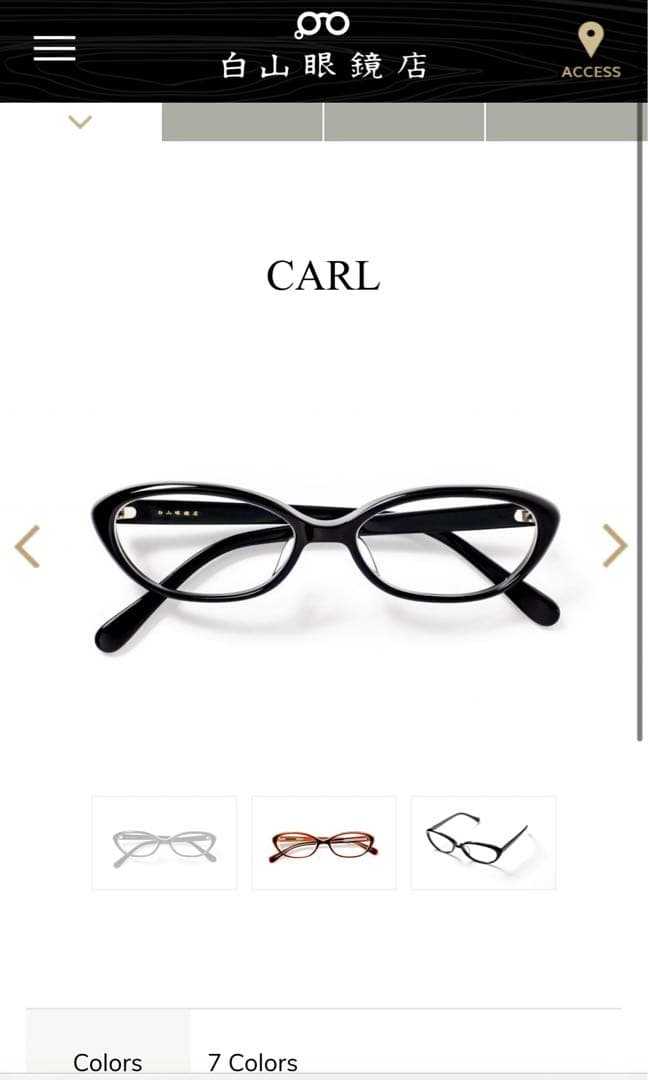This screenshot has height=1080, width=648.
Task: Show the next glasses image
Action: 614,546
